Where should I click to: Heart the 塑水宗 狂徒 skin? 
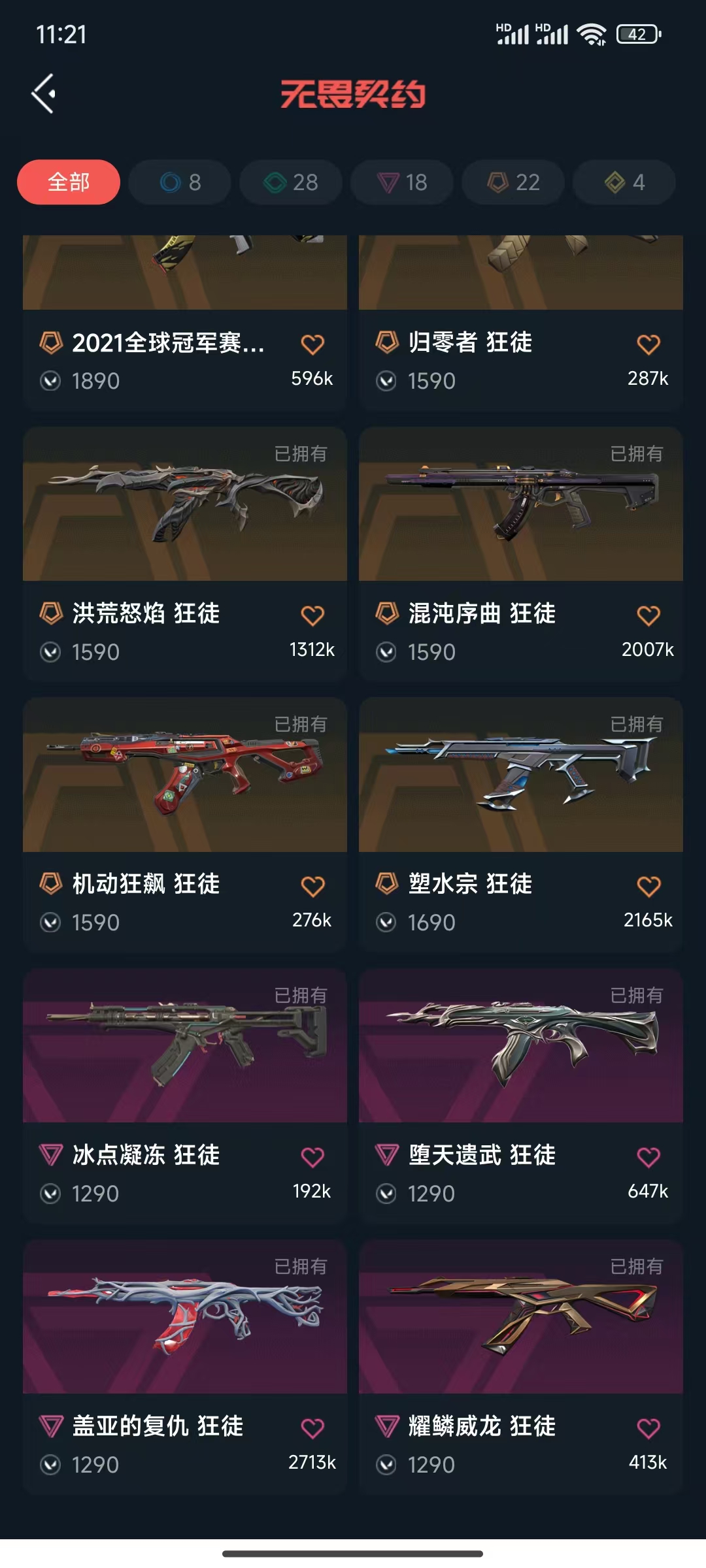(x=648, y=887)
